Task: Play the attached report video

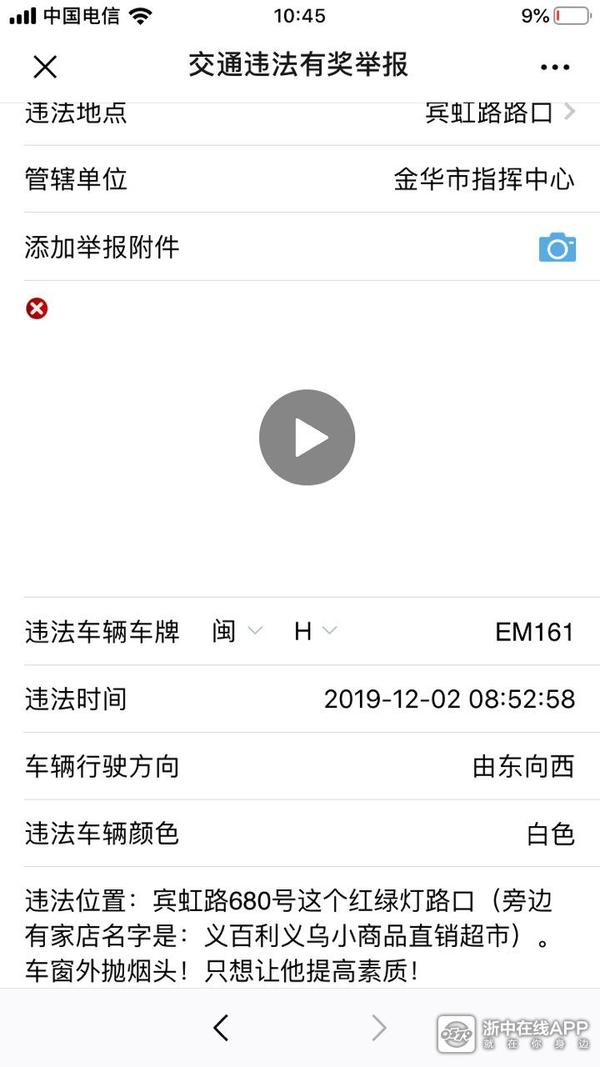Action: coord(307,438)
